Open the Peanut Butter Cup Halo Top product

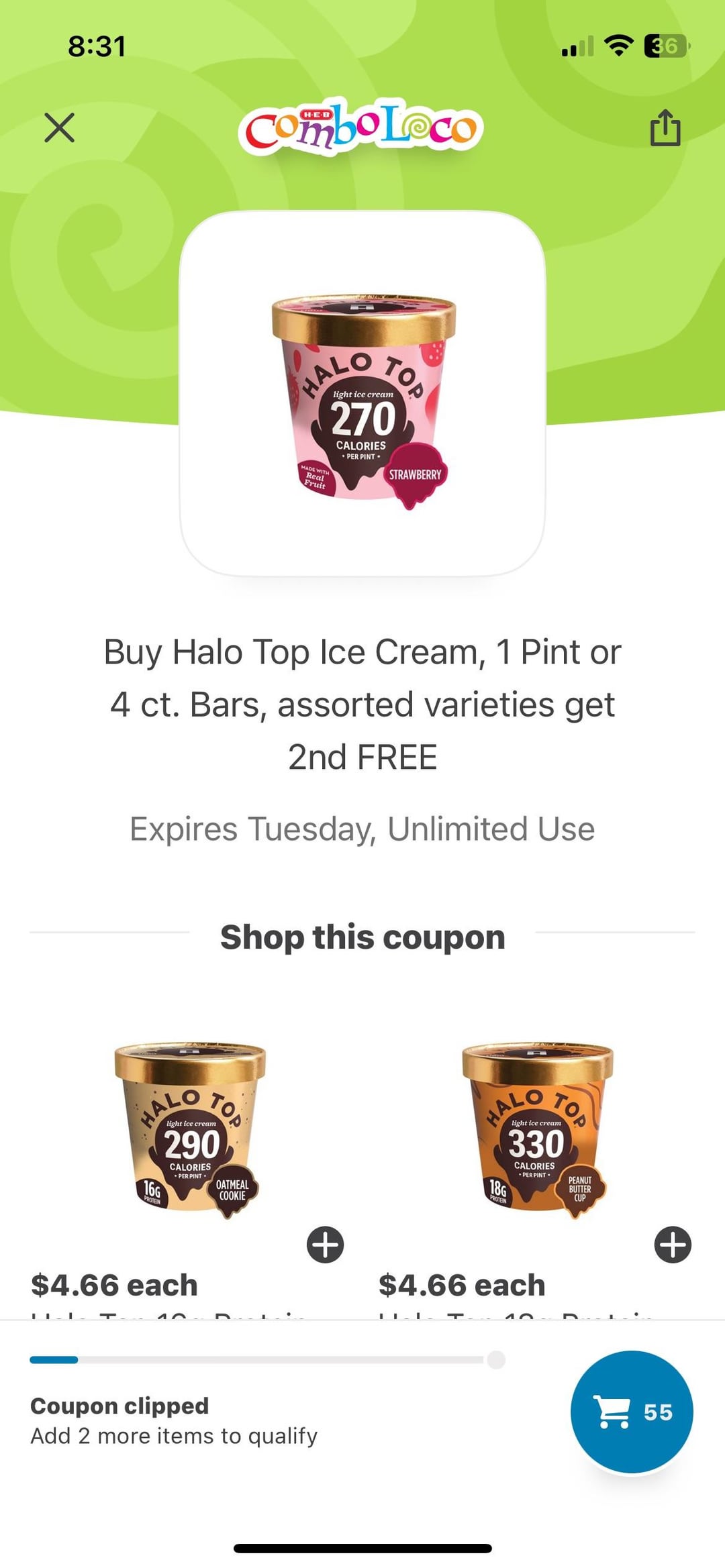(x=537, y=1131)
